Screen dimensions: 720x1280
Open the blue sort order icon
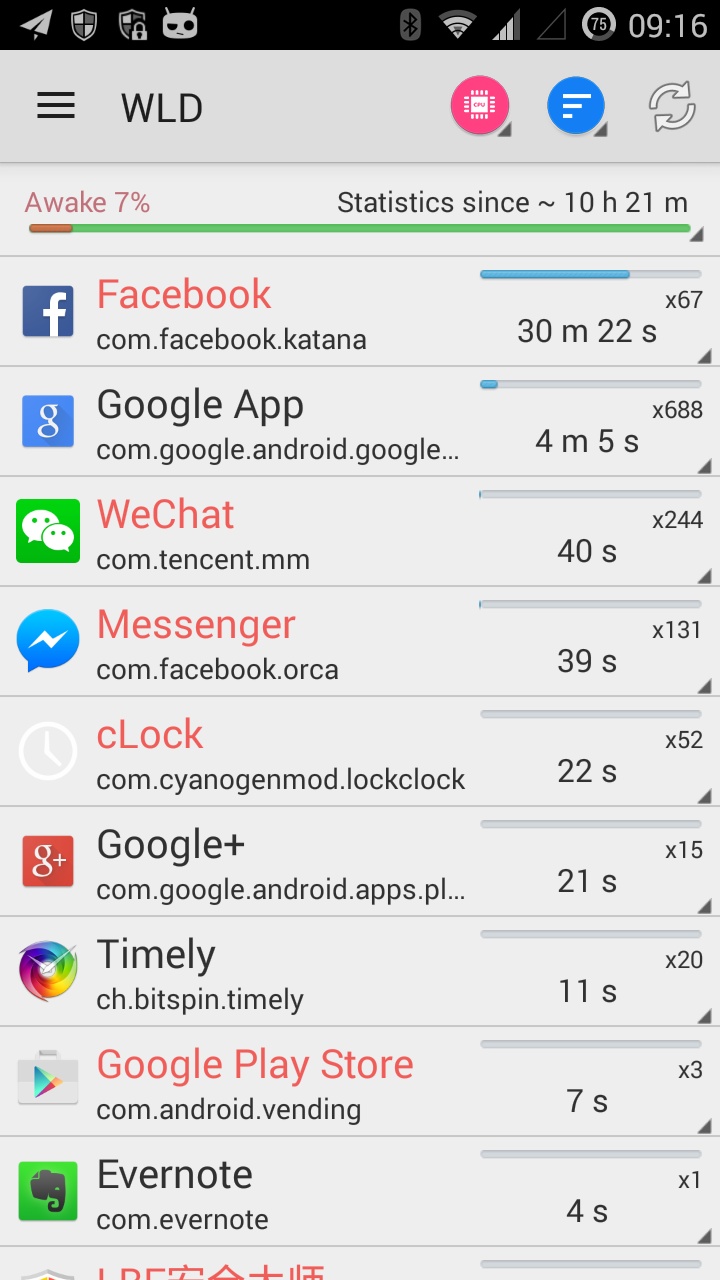[576, 105]
